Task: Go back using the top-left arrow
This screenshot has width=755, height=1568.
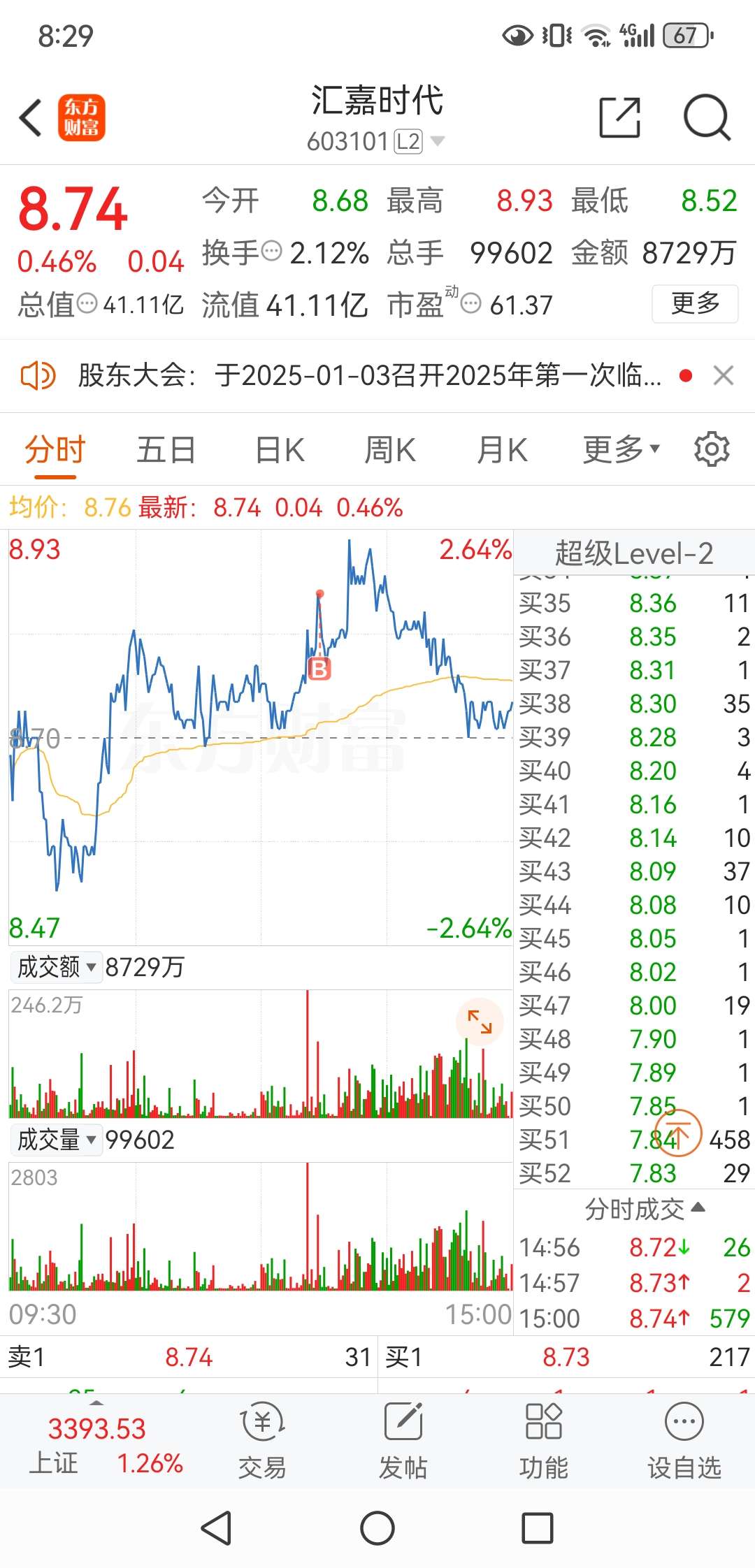Action: (31, 117)
